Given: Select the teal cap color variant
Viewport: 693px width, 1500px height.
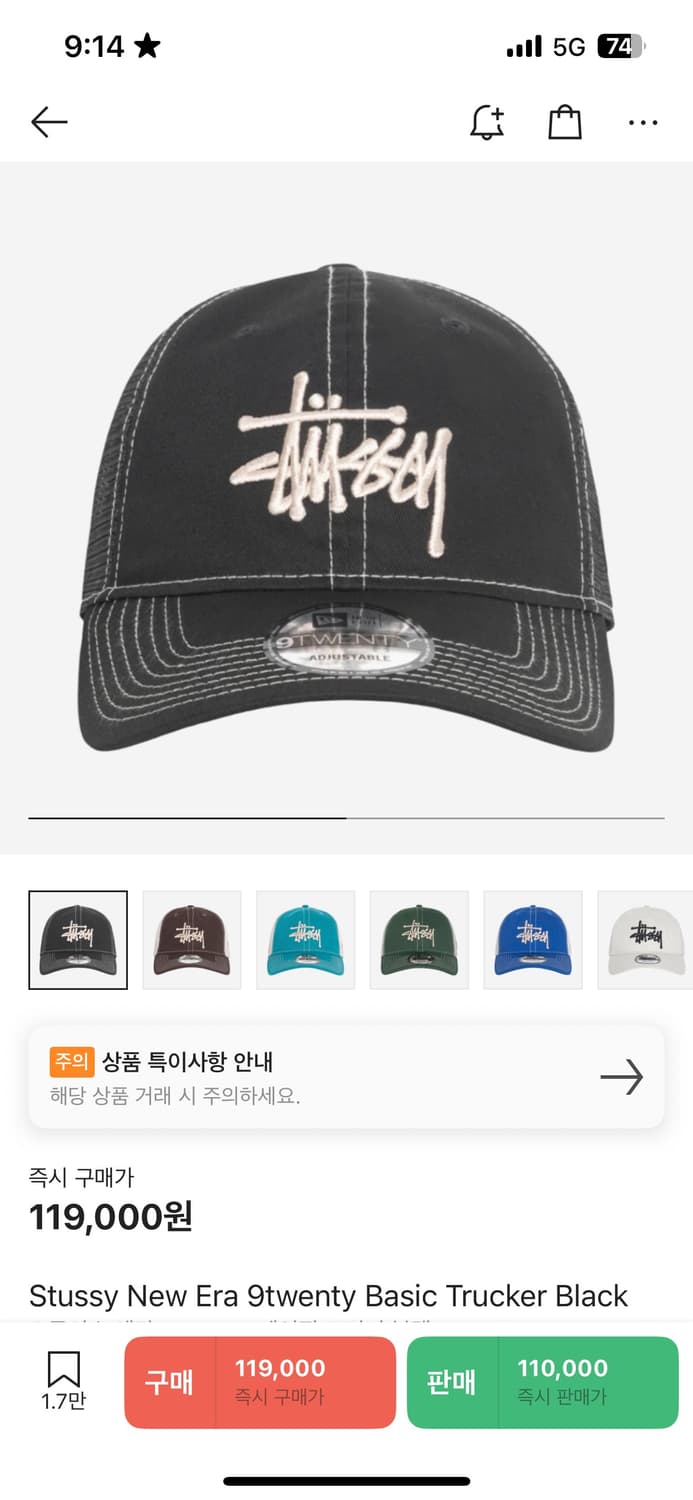Looking at the screenshot, I should tap(305, 940).
